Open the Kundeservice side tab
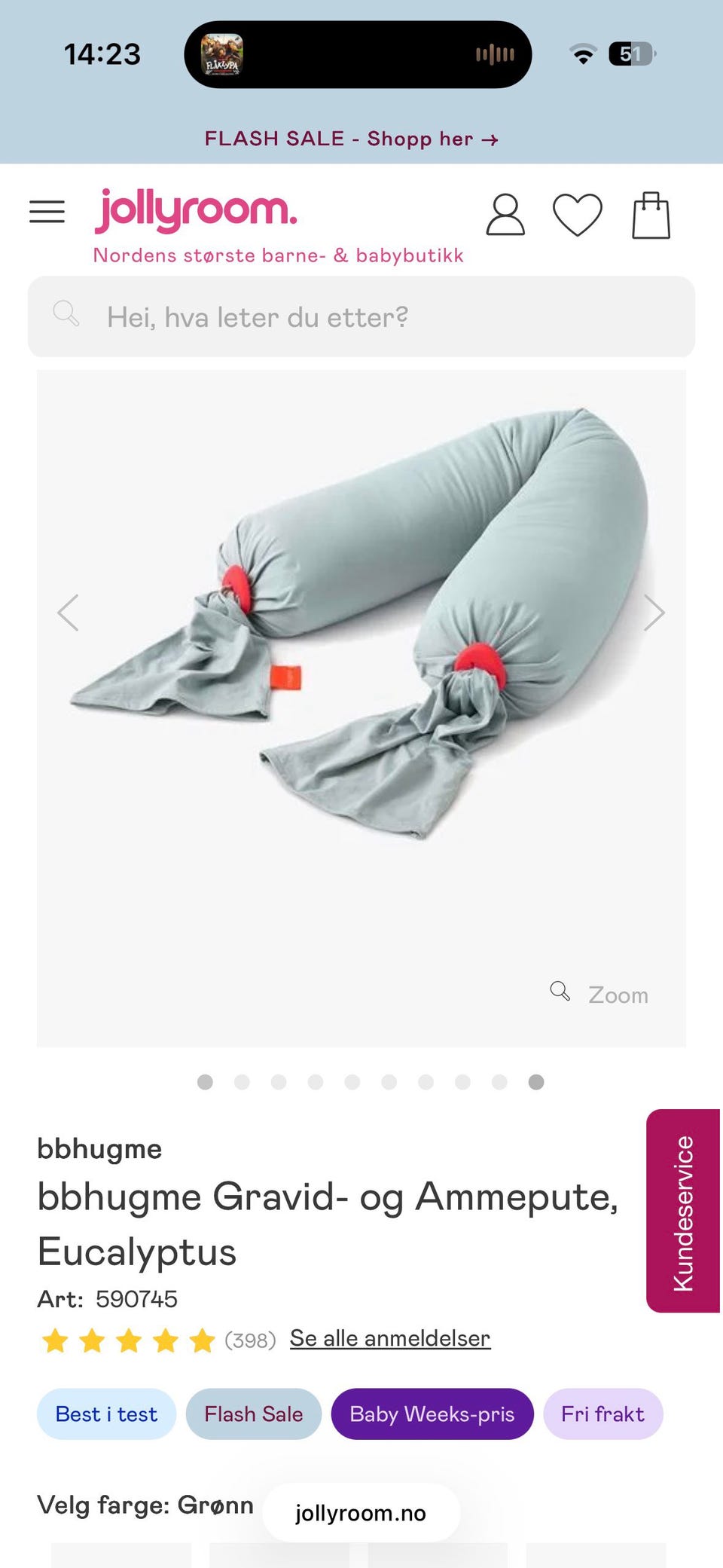723x1568 pixels. click(x=683, y=1211)
